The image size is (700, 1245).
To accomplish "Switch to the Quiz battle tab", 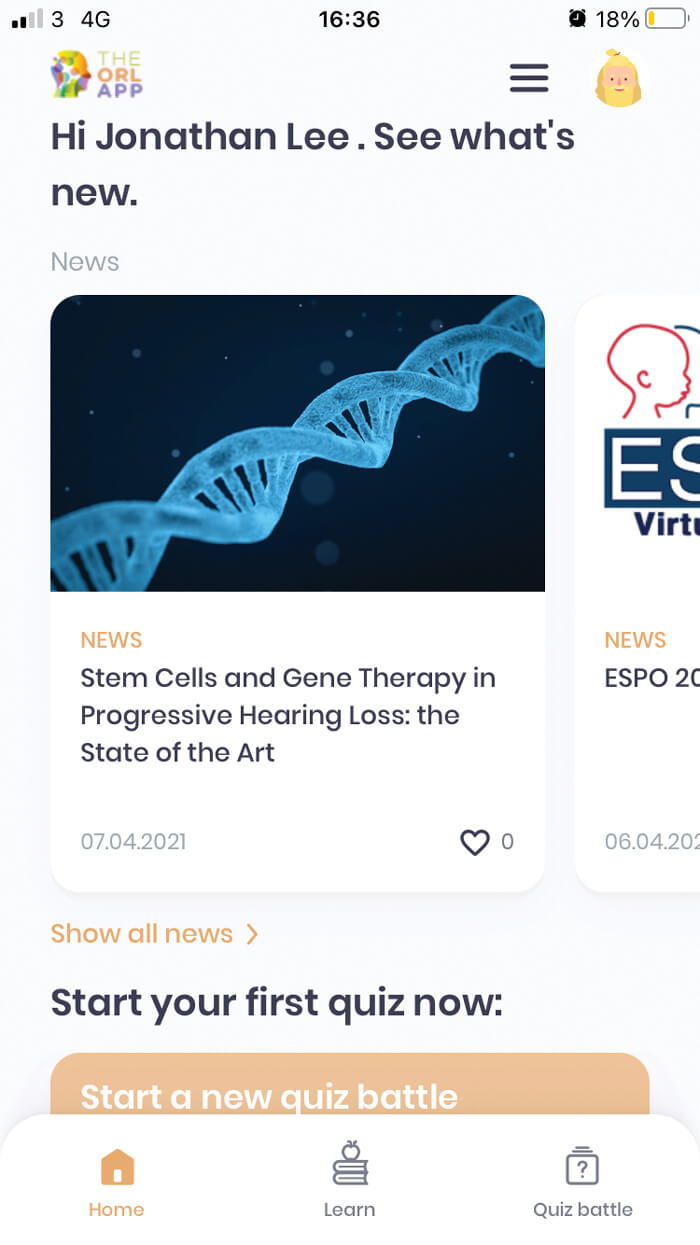I will (582, 1180).
